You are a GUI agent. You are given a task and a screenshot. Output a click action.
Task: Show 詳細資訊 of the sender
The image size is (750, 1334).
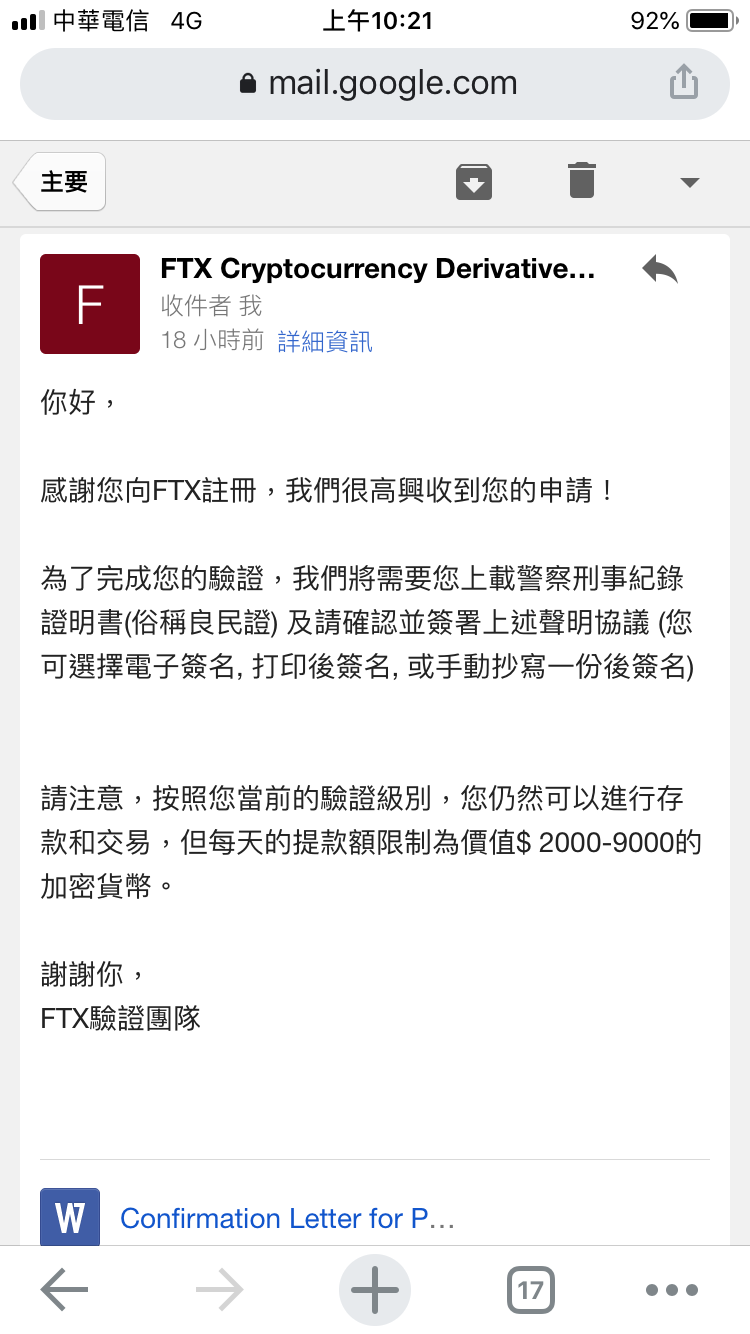click(x=325, y=341)
